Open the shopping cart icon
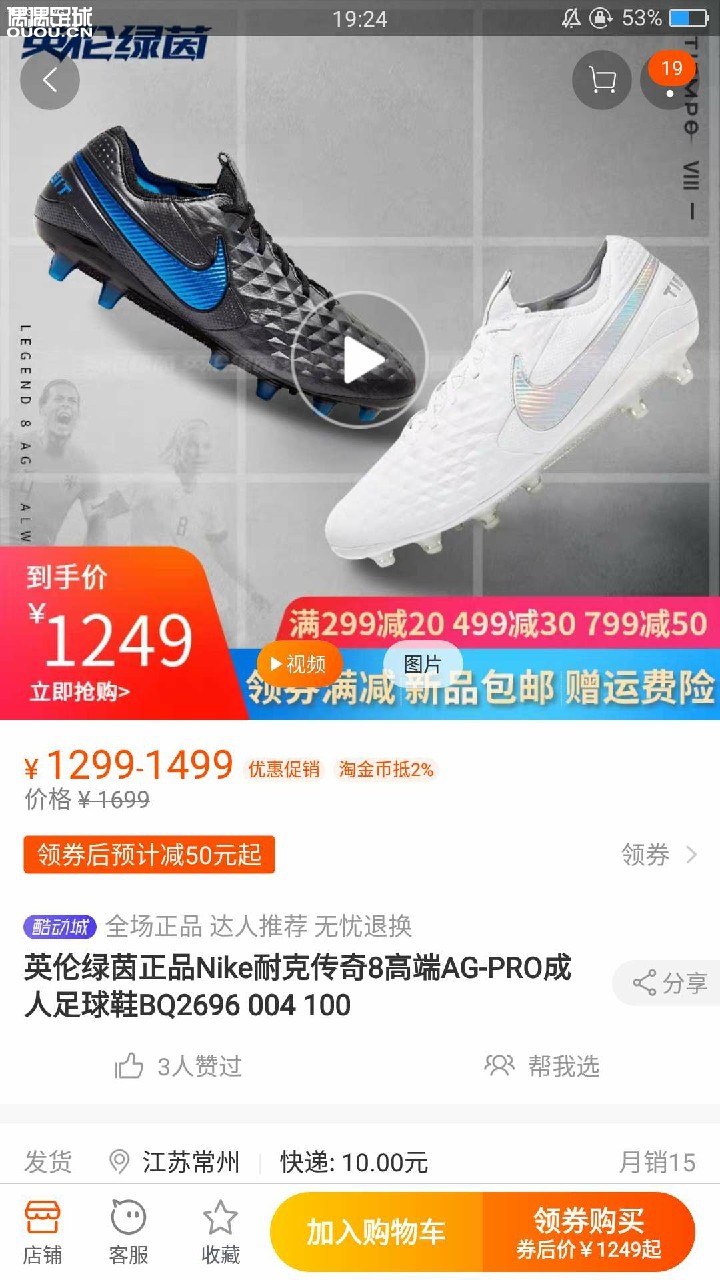 pos(602,80)
